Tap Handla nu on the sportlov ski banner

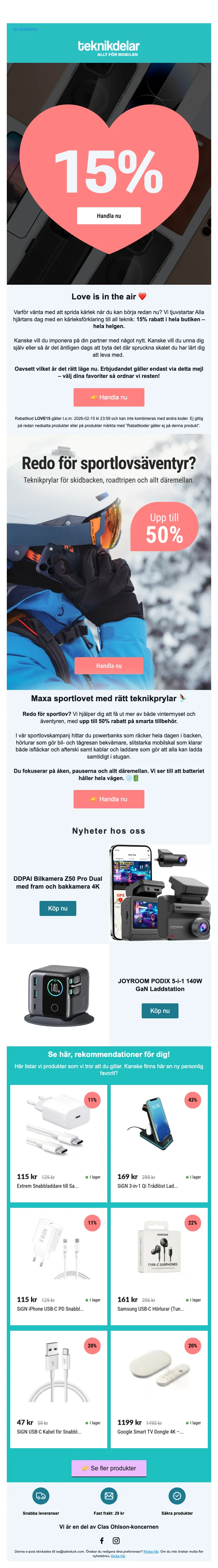(x=109, y=665)
